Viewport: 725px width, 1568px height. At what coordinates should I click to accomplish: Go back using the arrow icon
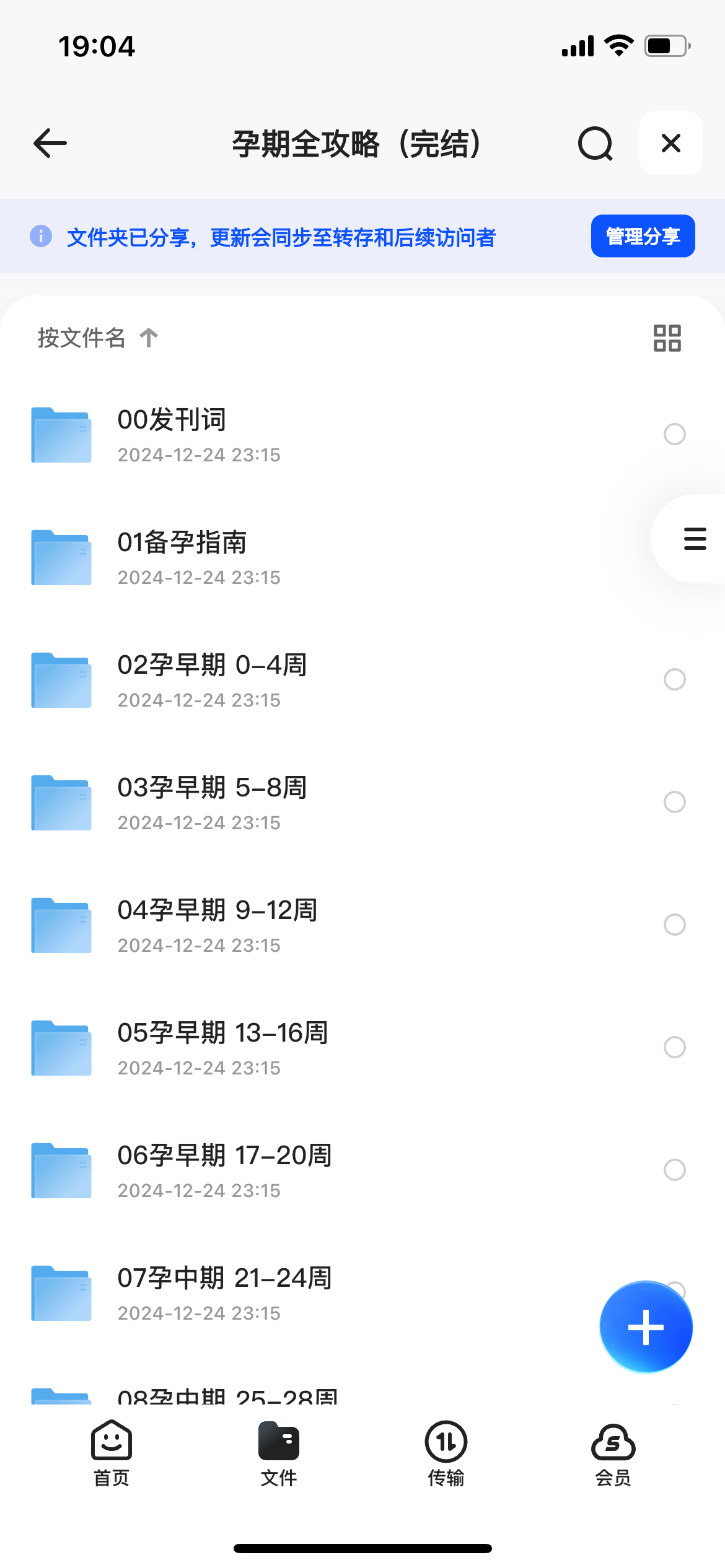[50, 143]
